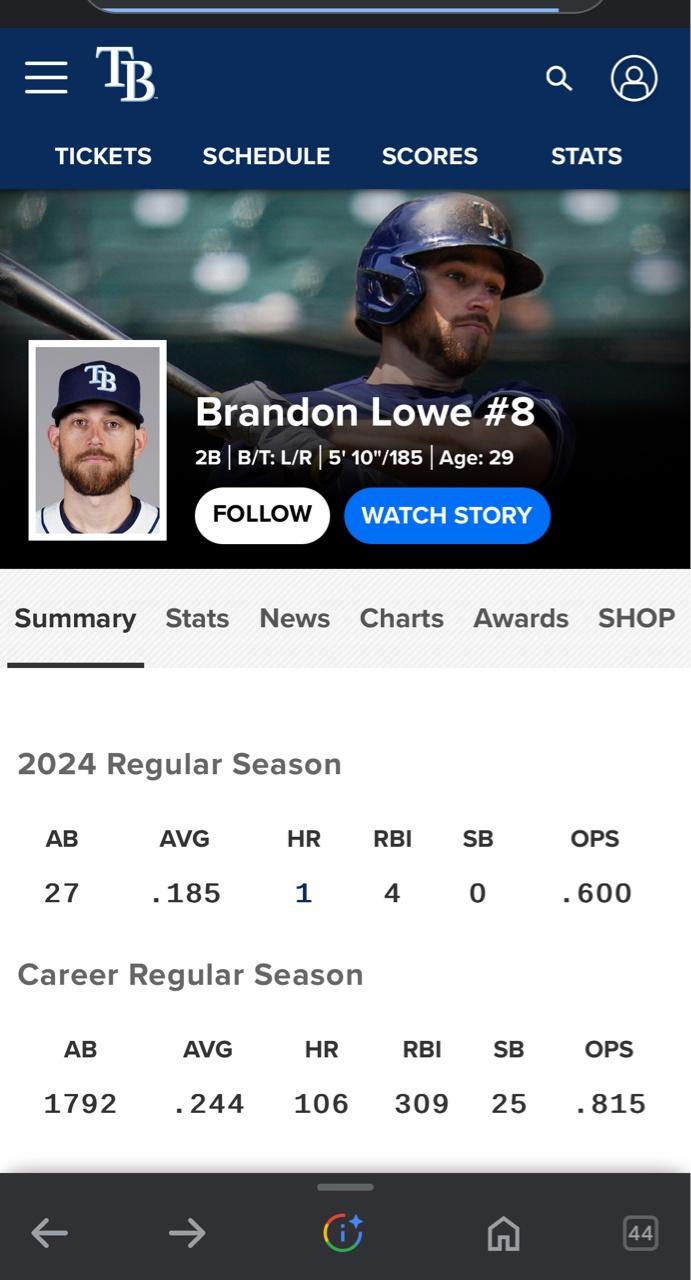The image size is (691, 1280).
Task: View the Scores section
Action: [x=429, y=156]
